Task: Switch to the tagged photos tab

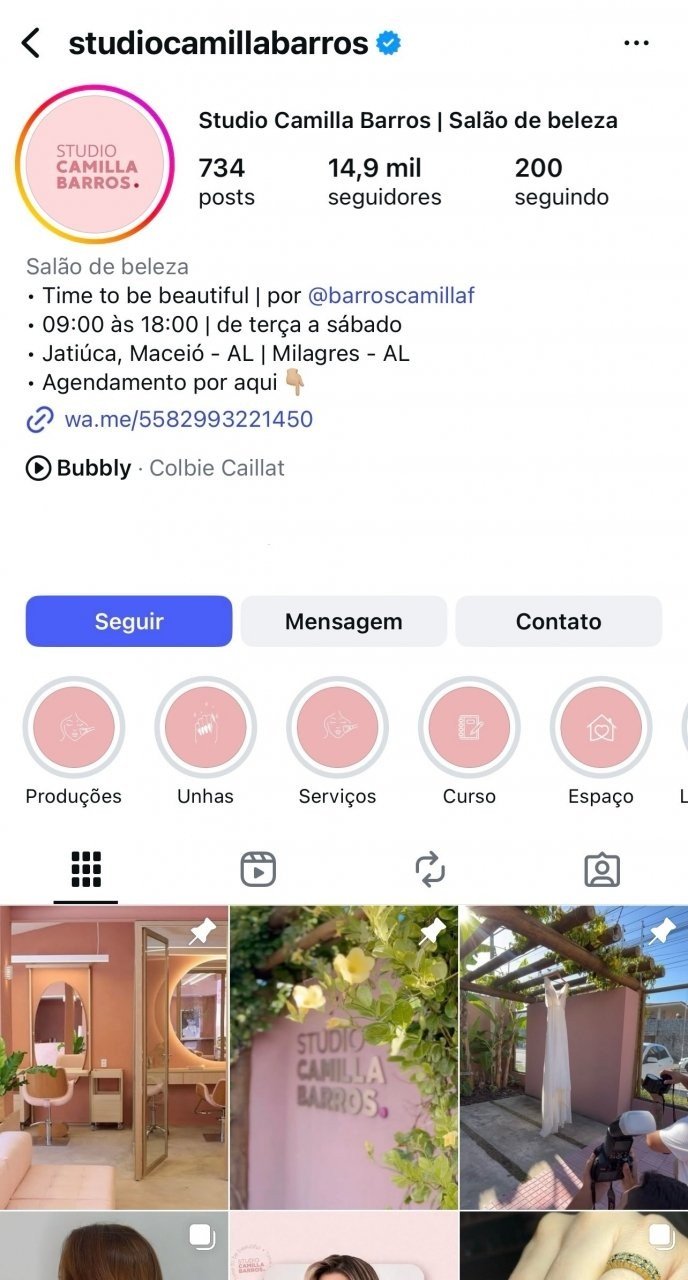Action: tap(602, 869)
